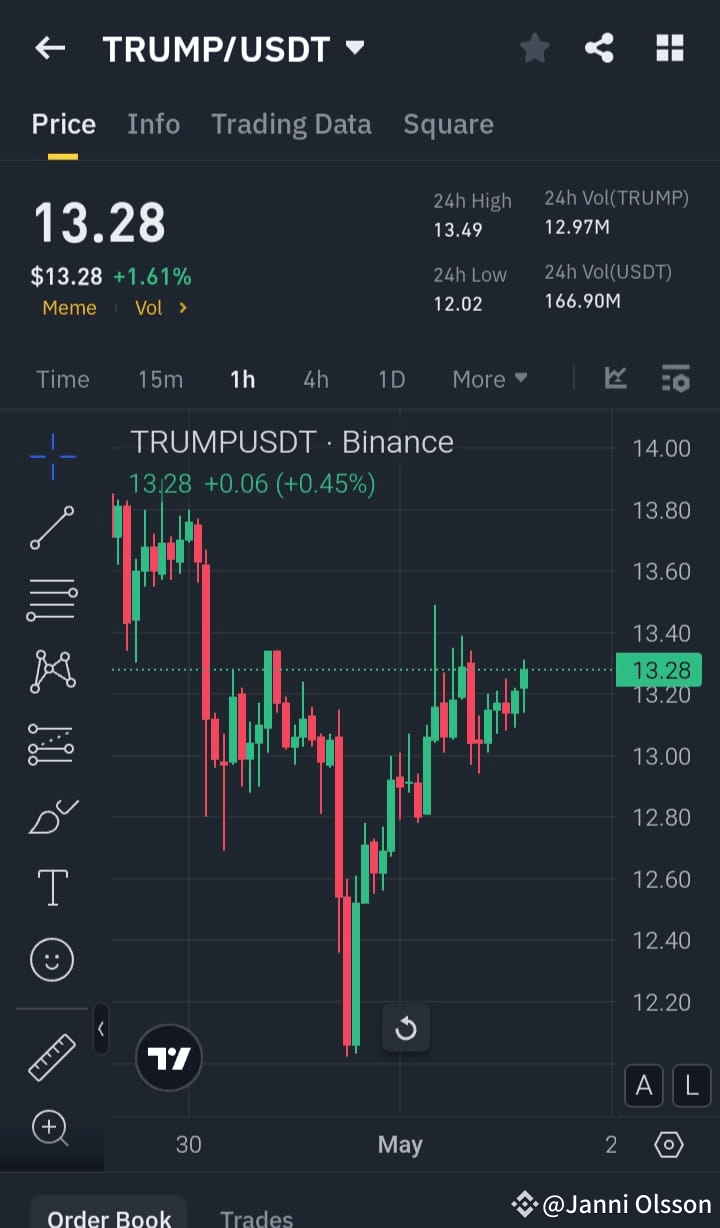This screenshot has height=1228, width=720.
Task: Select the text annotation tool
Action: 51,887
